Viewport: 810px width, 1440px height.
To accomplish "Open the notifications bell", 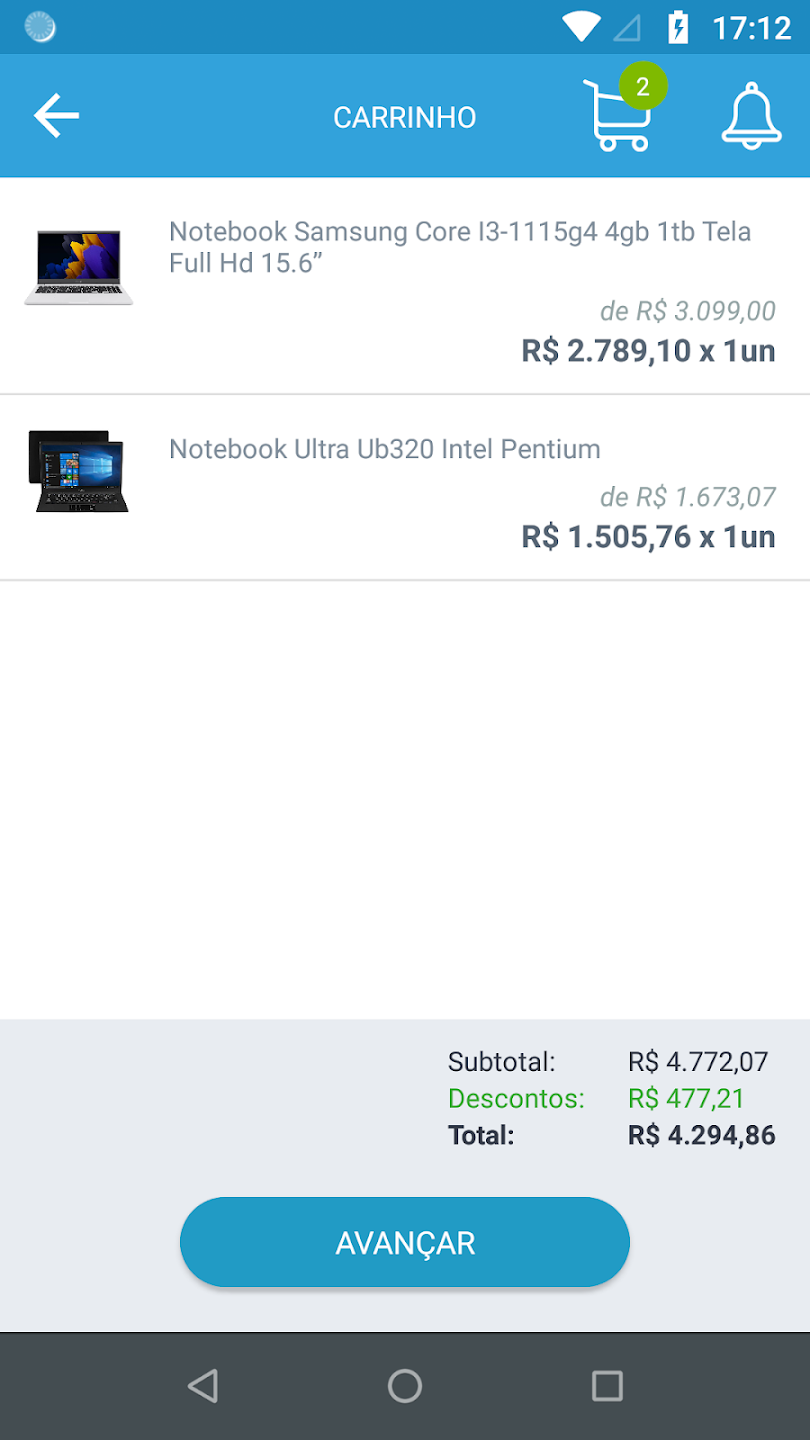I will pyautogui.click(x=752, y=117).
